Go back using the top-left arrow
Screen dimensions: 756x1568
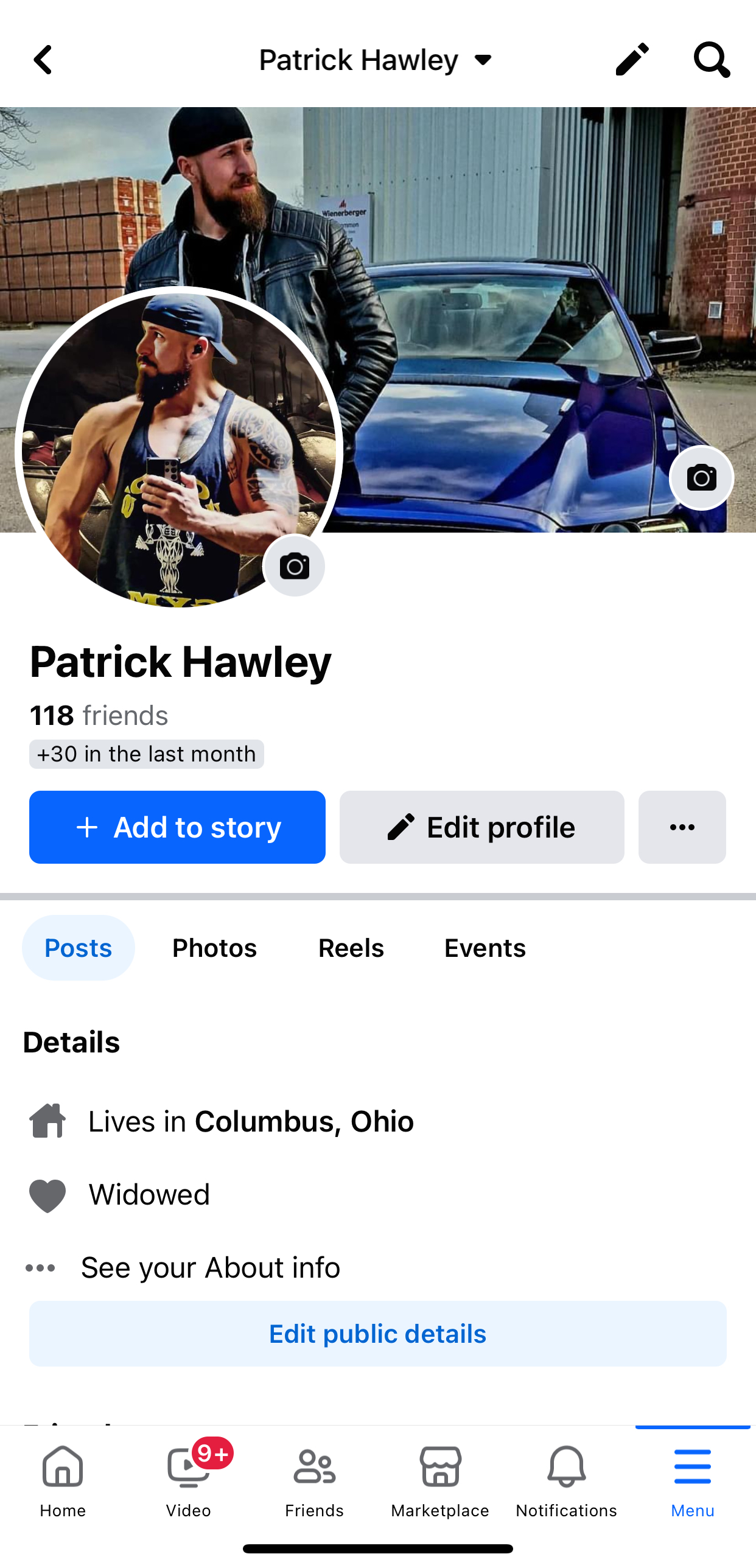(43, 60)
